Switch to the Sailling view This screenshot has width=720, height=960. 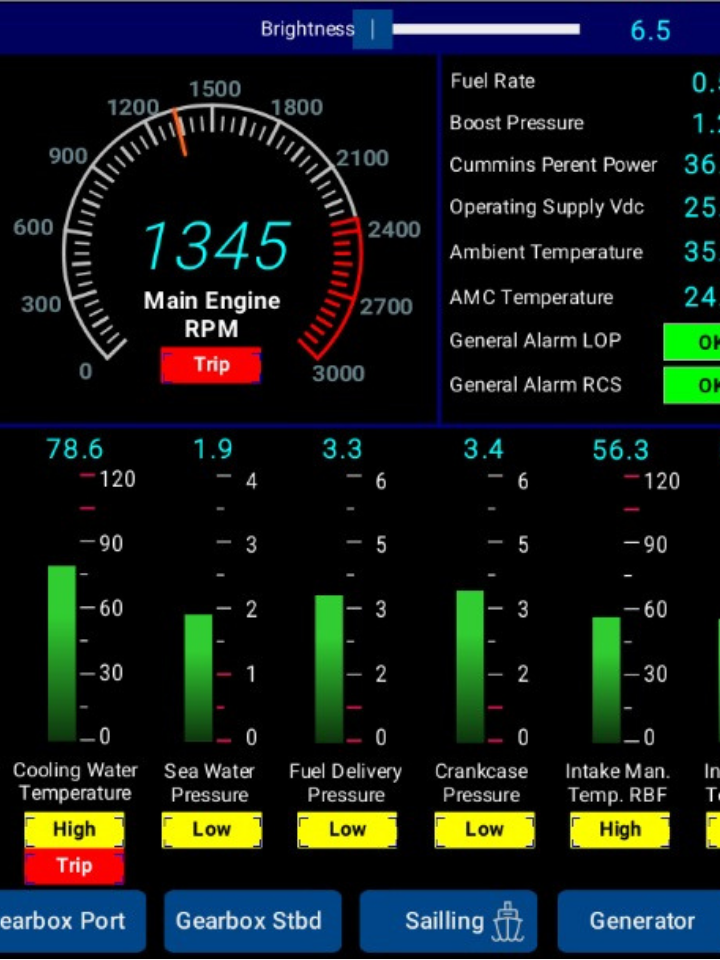click(448, 921)
